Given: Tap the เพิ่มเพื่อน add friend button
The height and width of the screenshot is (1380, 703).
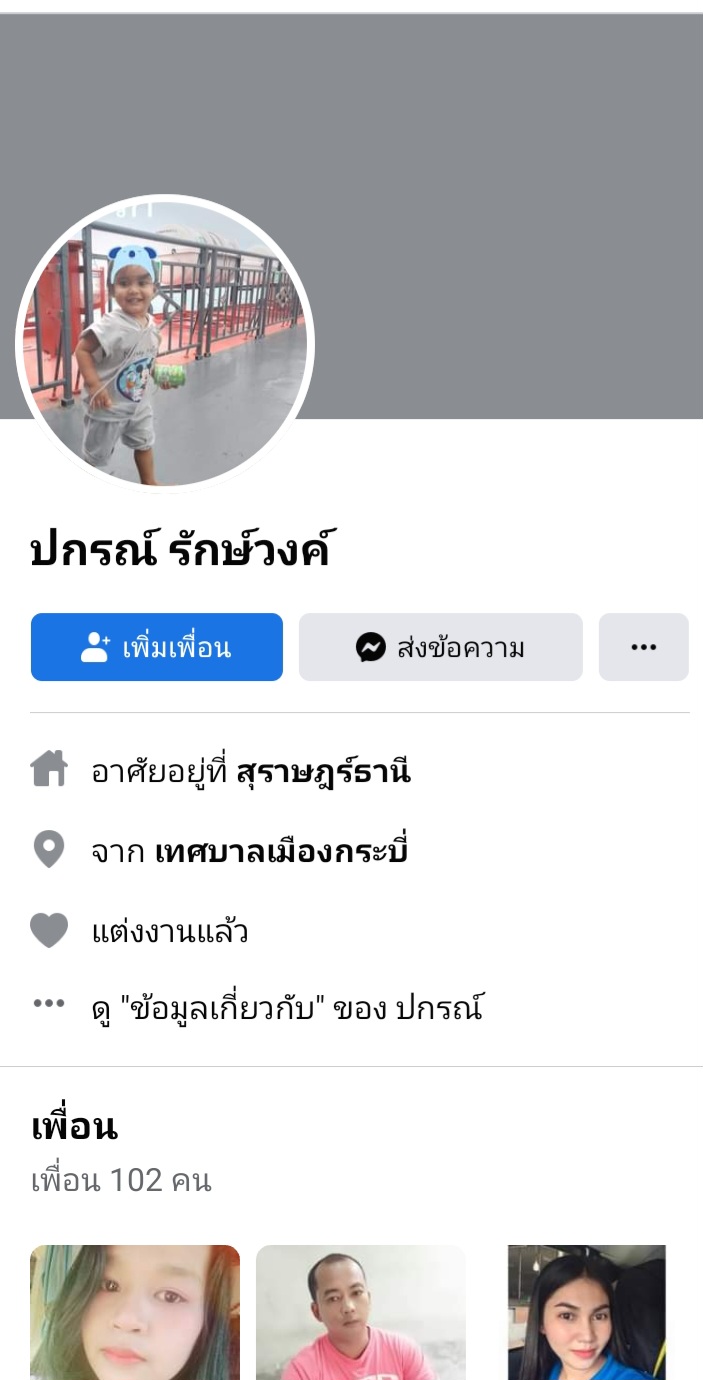Looking at the screenshot, I should pos(157,647).
